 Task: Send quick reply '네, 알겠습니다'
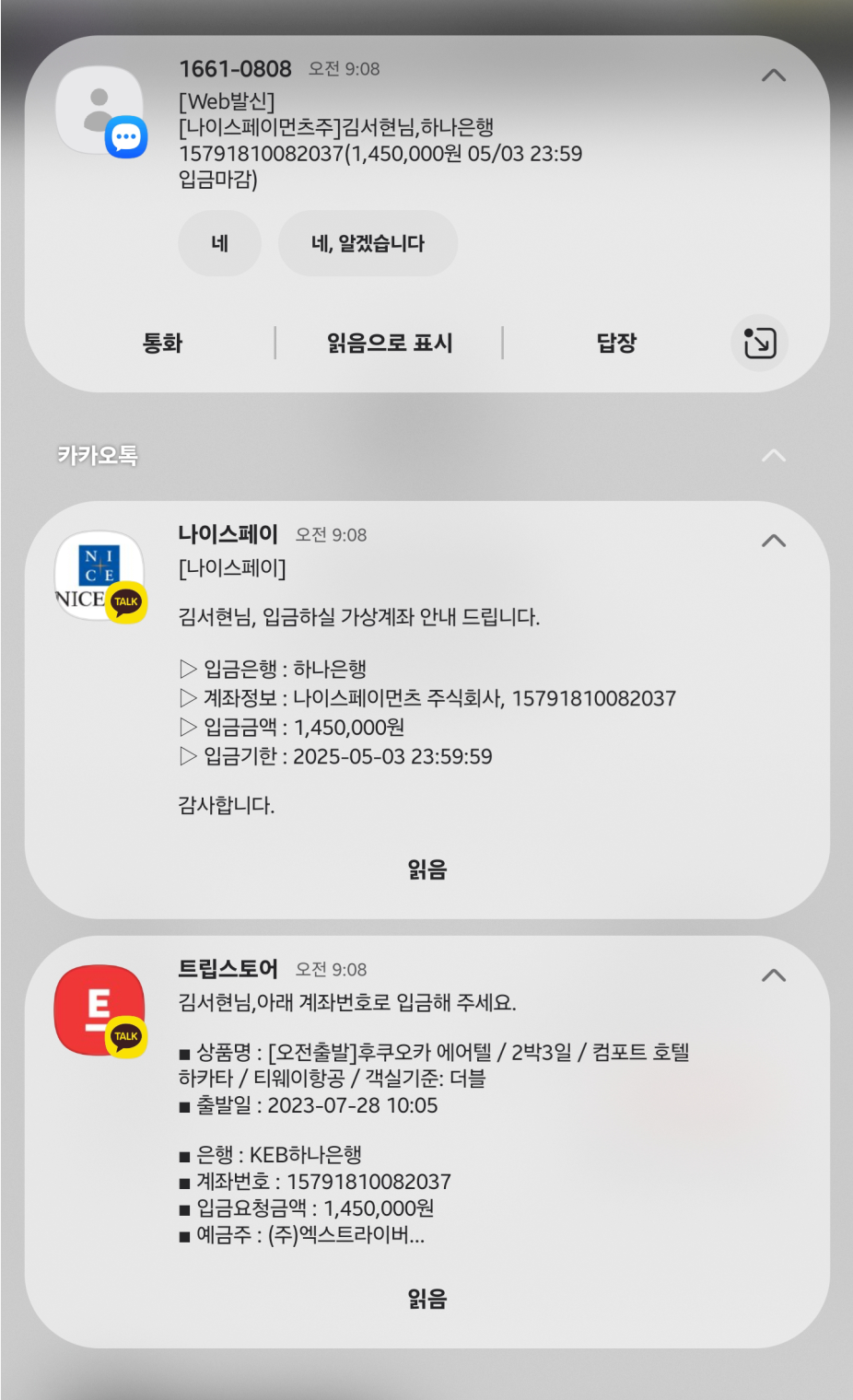pos(368,243)
